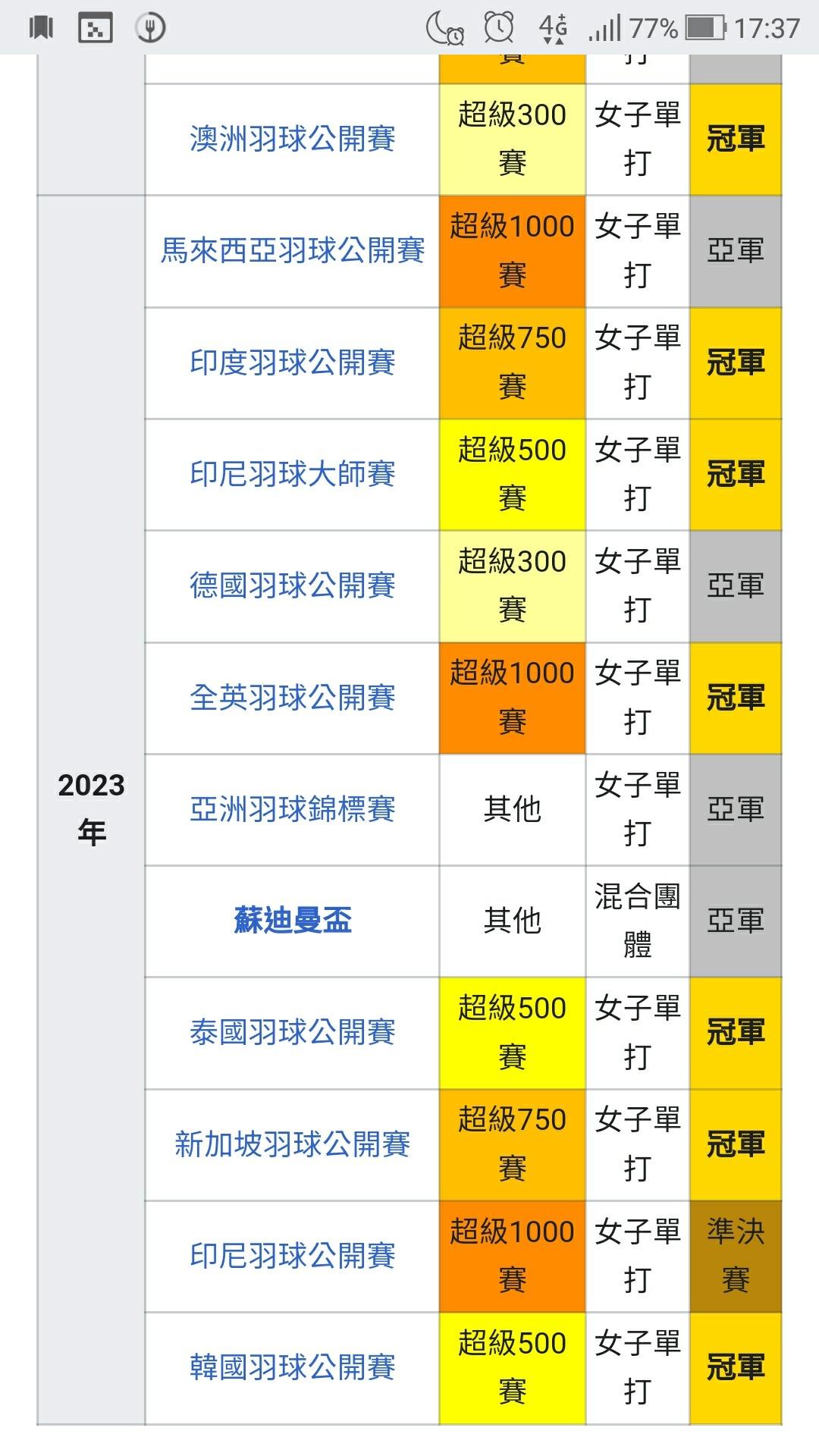Open the 印尼羽球大師賽 article link
Viewport: 819px width, 1456px height.
(x=292, y=474)
